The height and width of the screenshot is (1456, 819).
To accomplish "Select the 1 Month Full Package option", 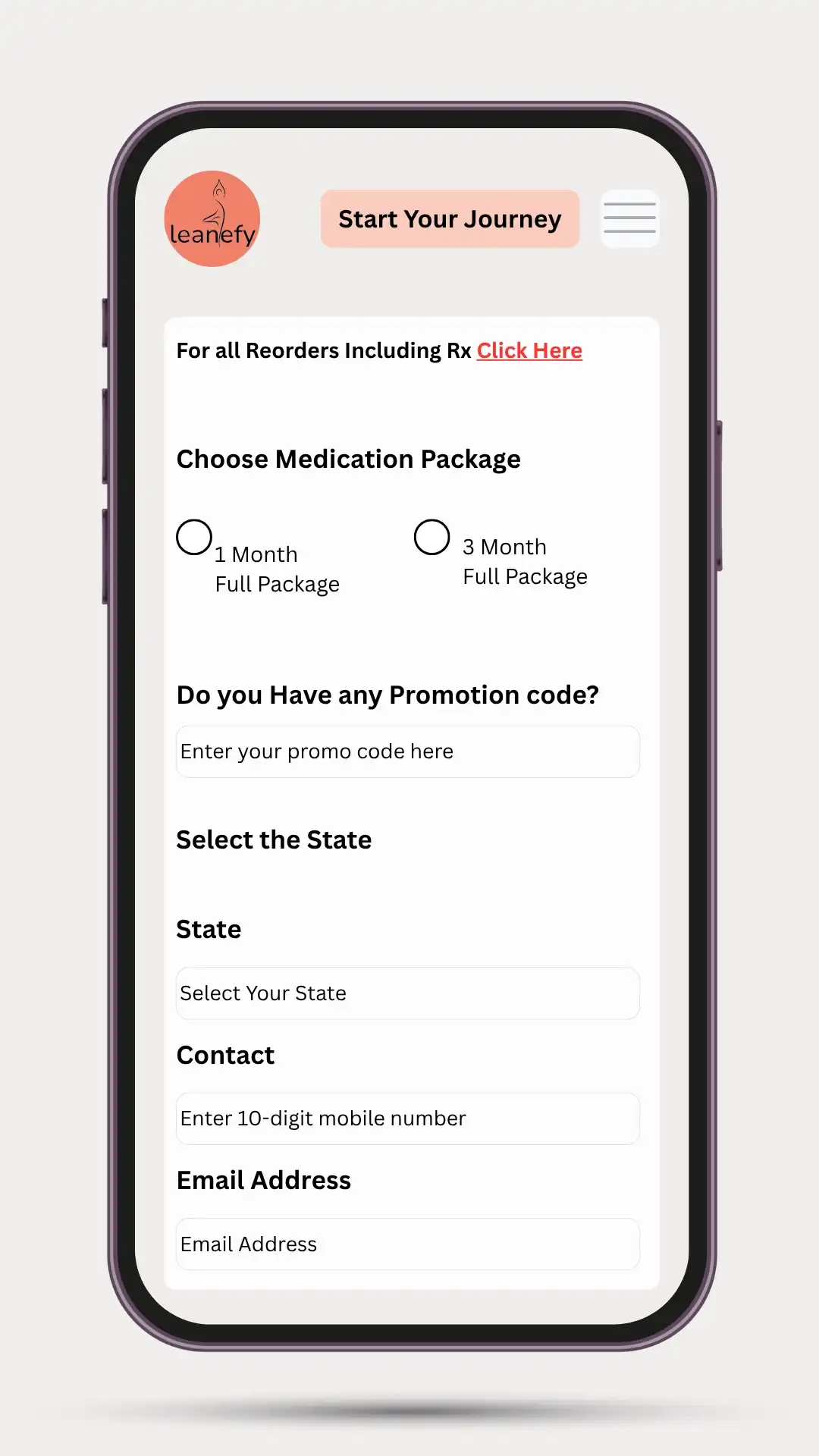I will [194, 537].
